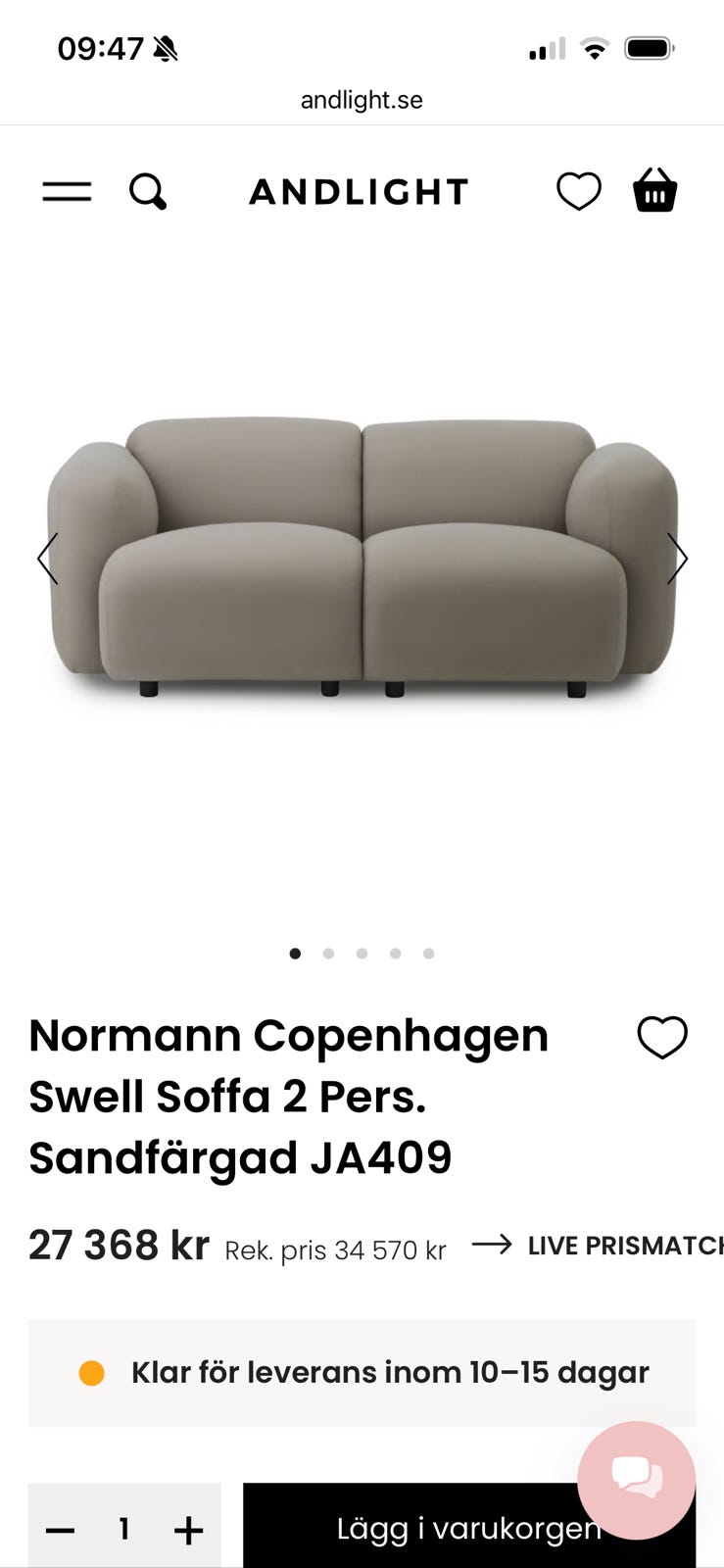Select the last carousel dot indicator
The height and width of the screenshot is (1568, 724).
pos(428,953)
